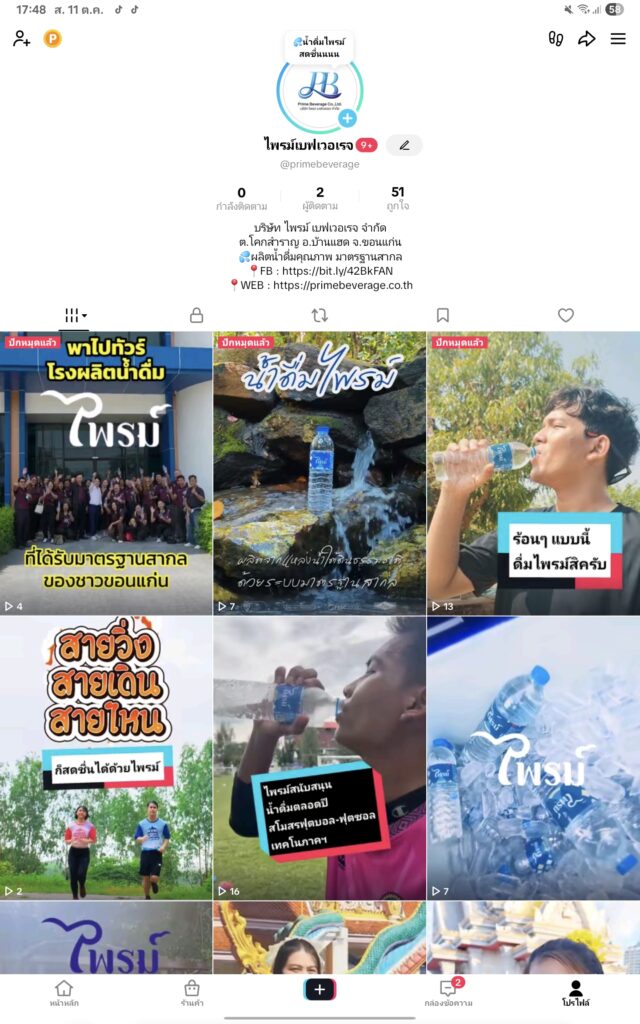Show the liked videos heart tab
Image resolution: width=640 pixels, height=1024 pixels.
(566, 315)
